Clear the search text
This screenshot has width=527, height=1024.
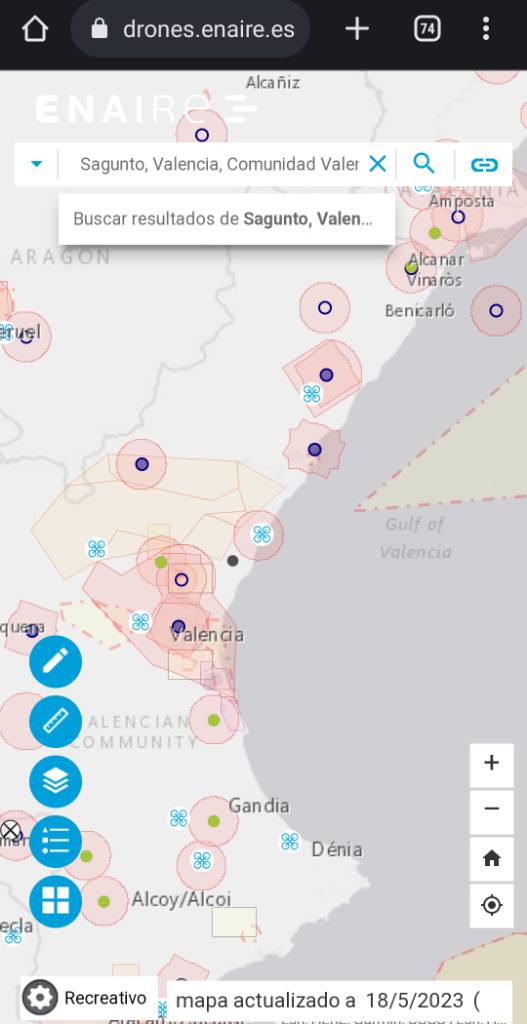377,164
